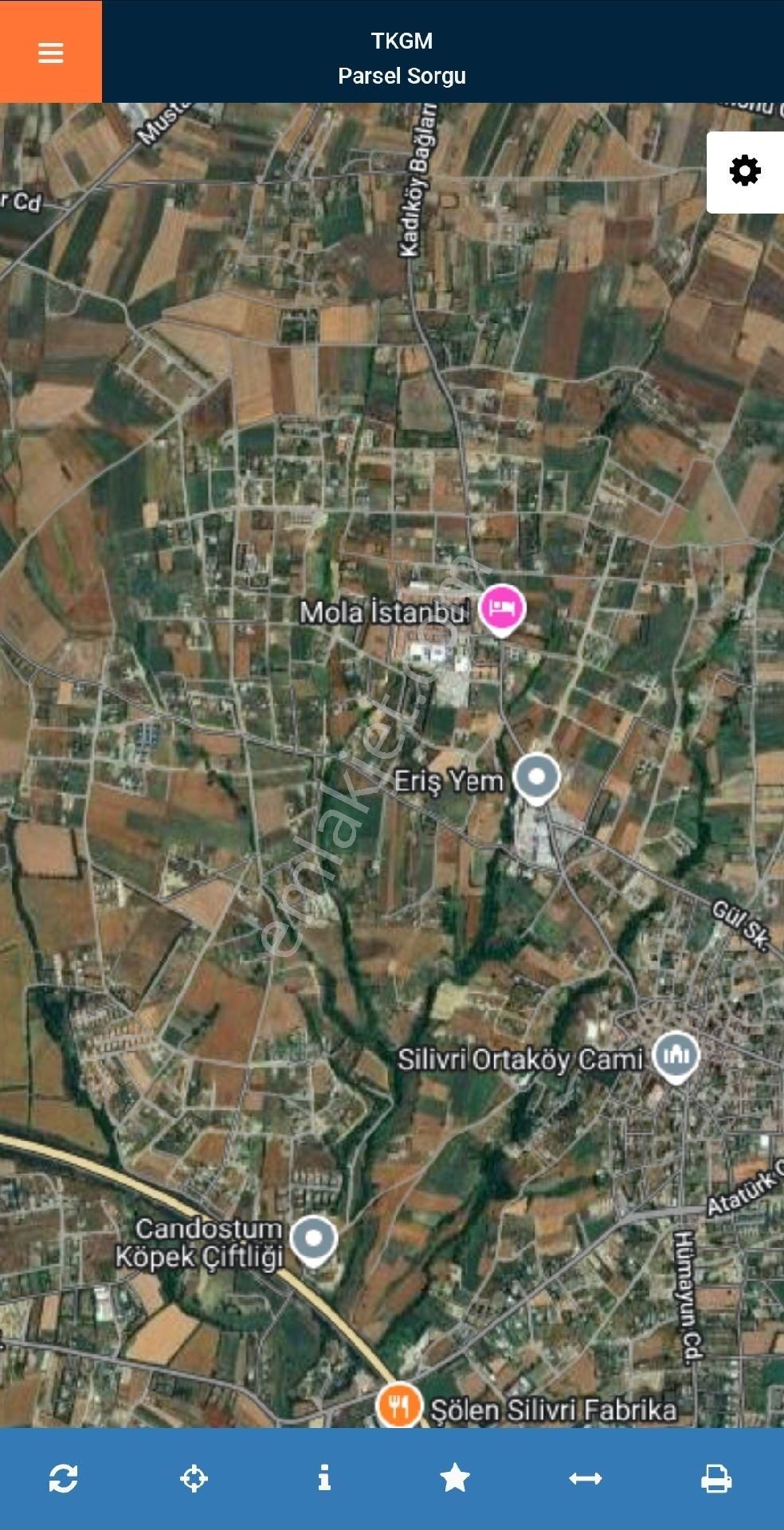Locate my position with crosshair icon

click(194, 1478)
